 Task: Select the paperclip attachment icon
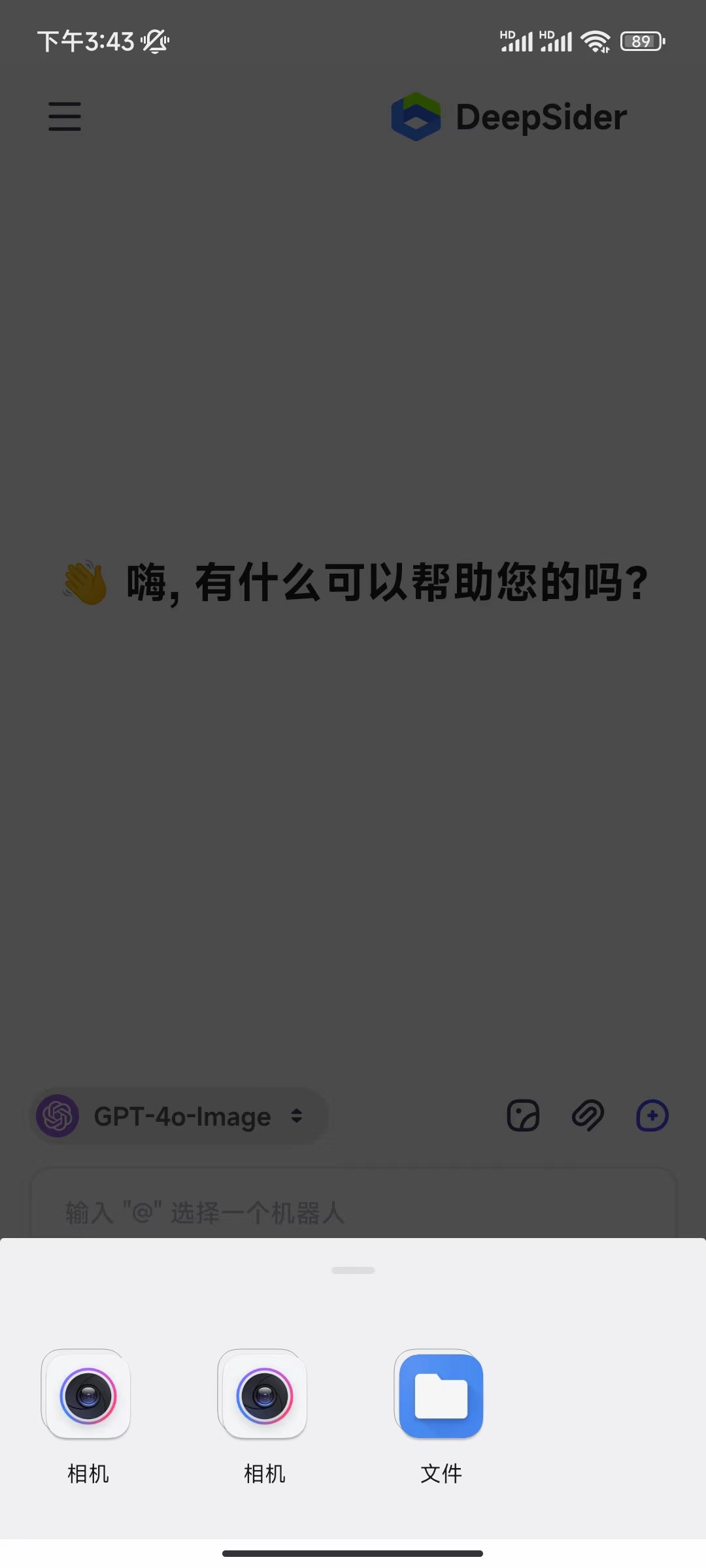coord(587,1116)
